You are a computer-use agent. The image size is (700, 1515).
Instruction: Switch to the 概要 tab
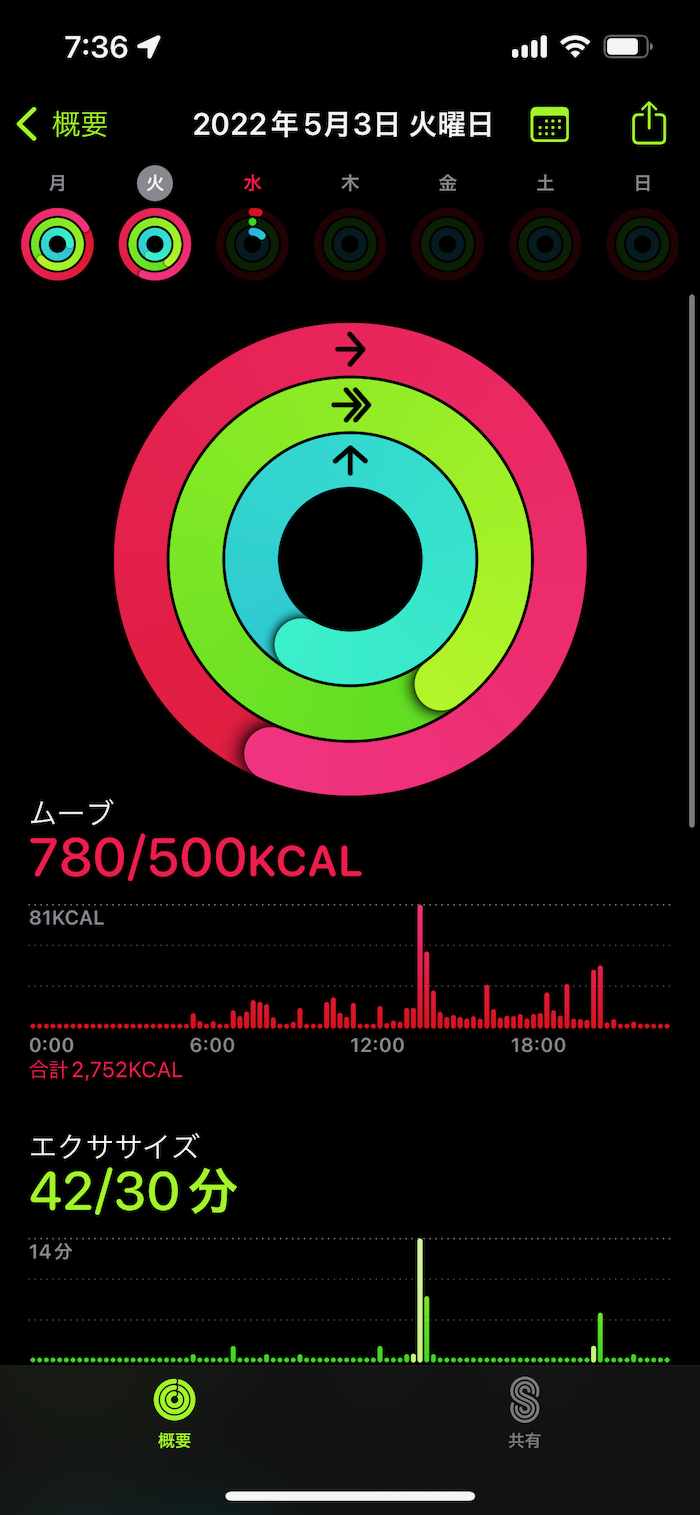tap(175, 1412)
